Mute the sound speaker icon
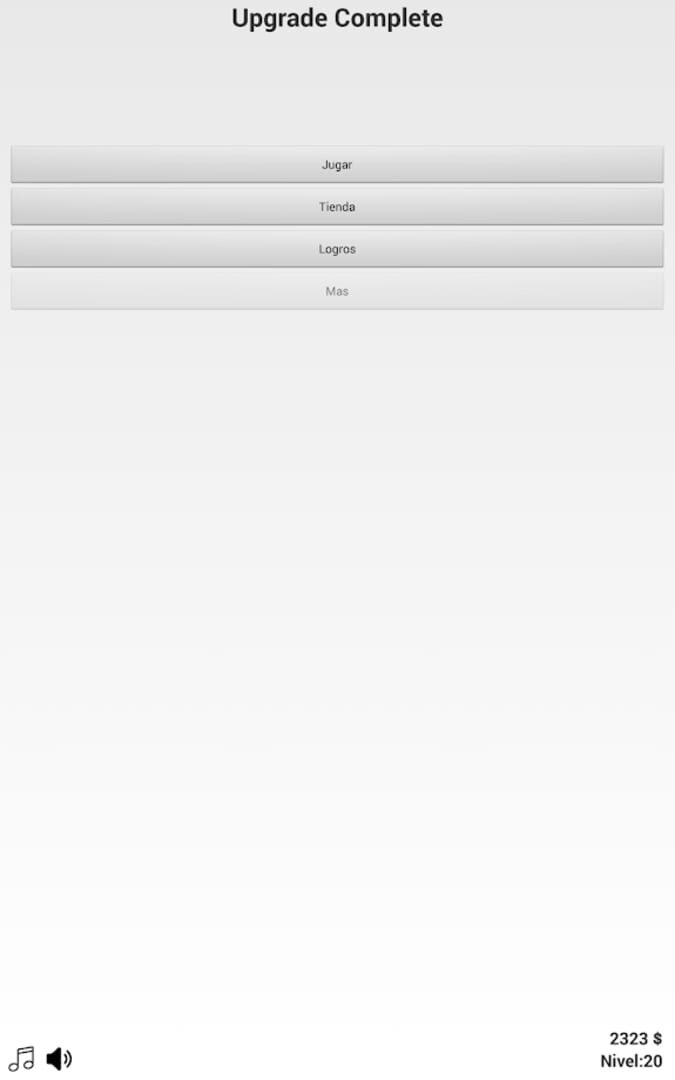675x1080 pixels. [59, 1058]
